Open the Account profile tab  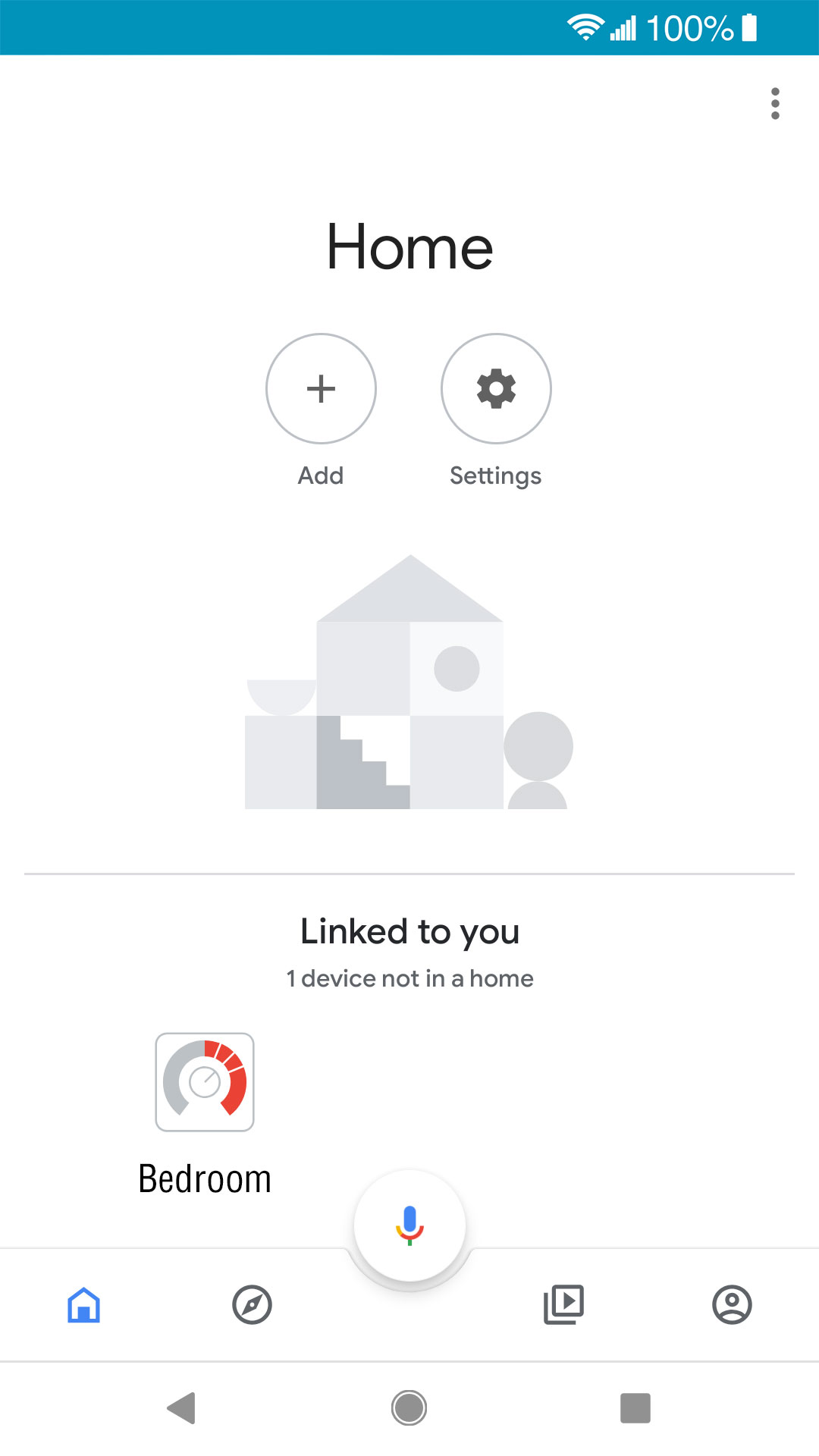pyautogui.click(x=732, y=1305)
